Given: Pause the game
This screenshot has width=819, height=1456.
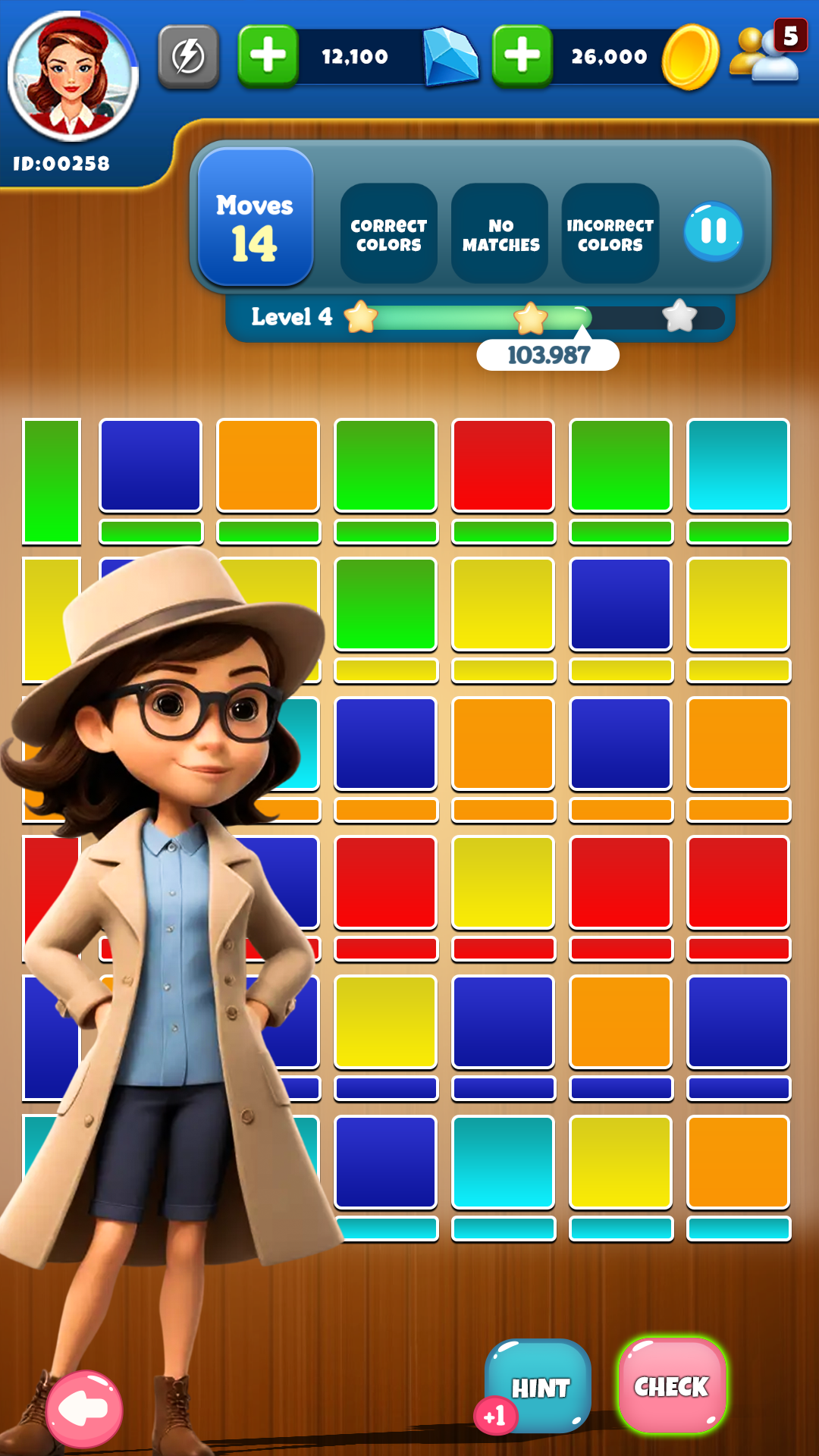Looking at the screenshot, I should point(714,233).
